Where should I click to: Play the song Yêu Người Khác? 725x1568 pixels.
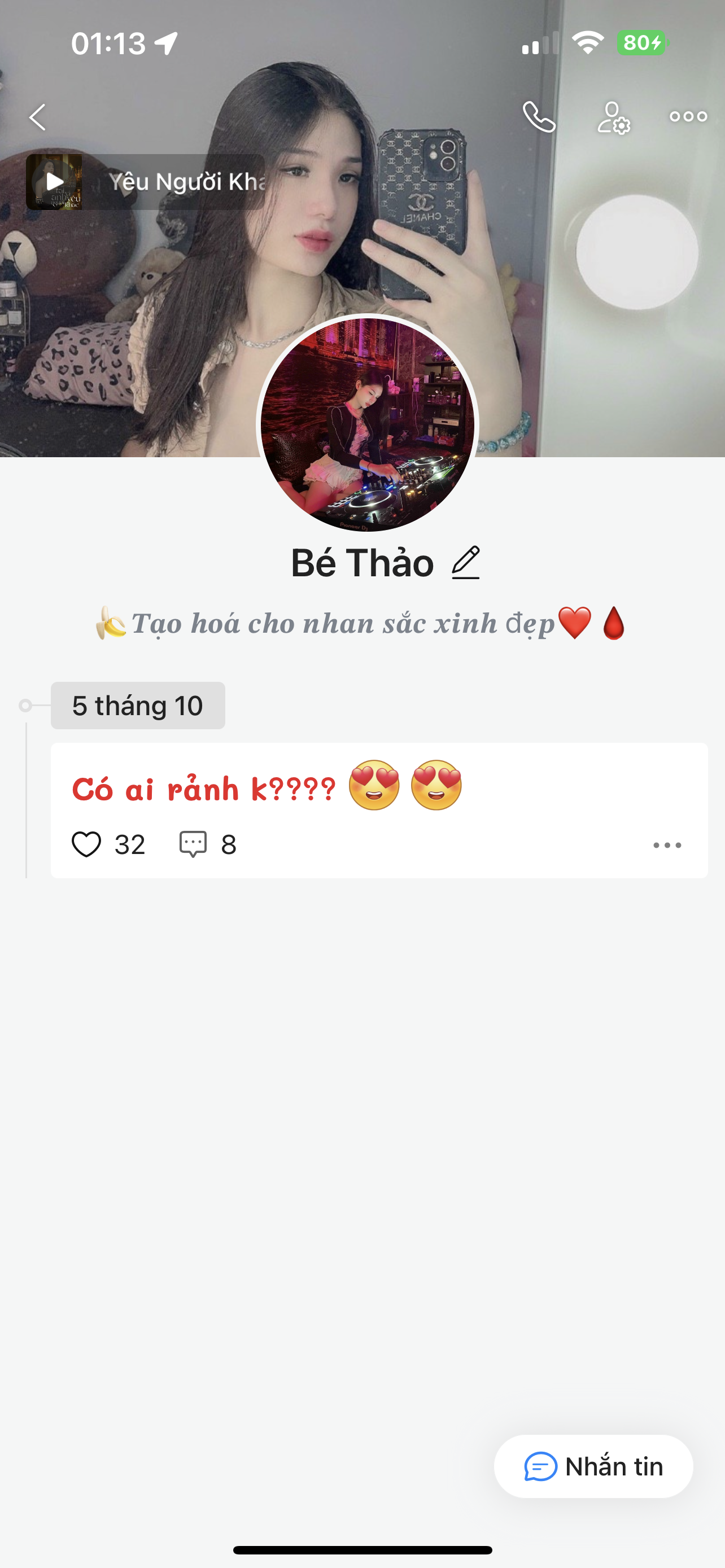point(54,181)
